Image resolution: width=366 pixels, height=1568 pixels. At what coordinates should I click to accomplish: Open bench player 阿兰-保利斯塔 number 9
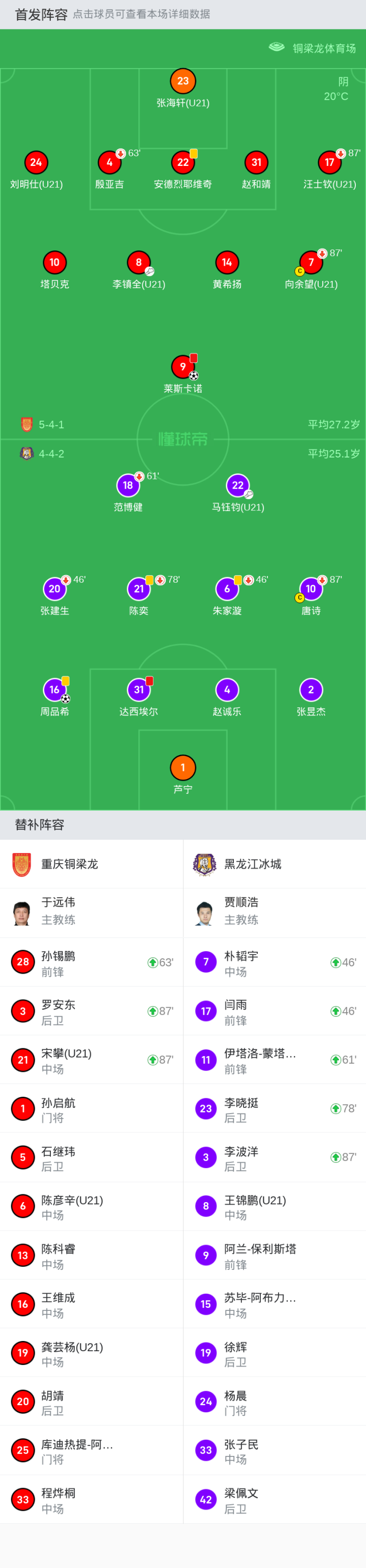(x=260, y=1255)
